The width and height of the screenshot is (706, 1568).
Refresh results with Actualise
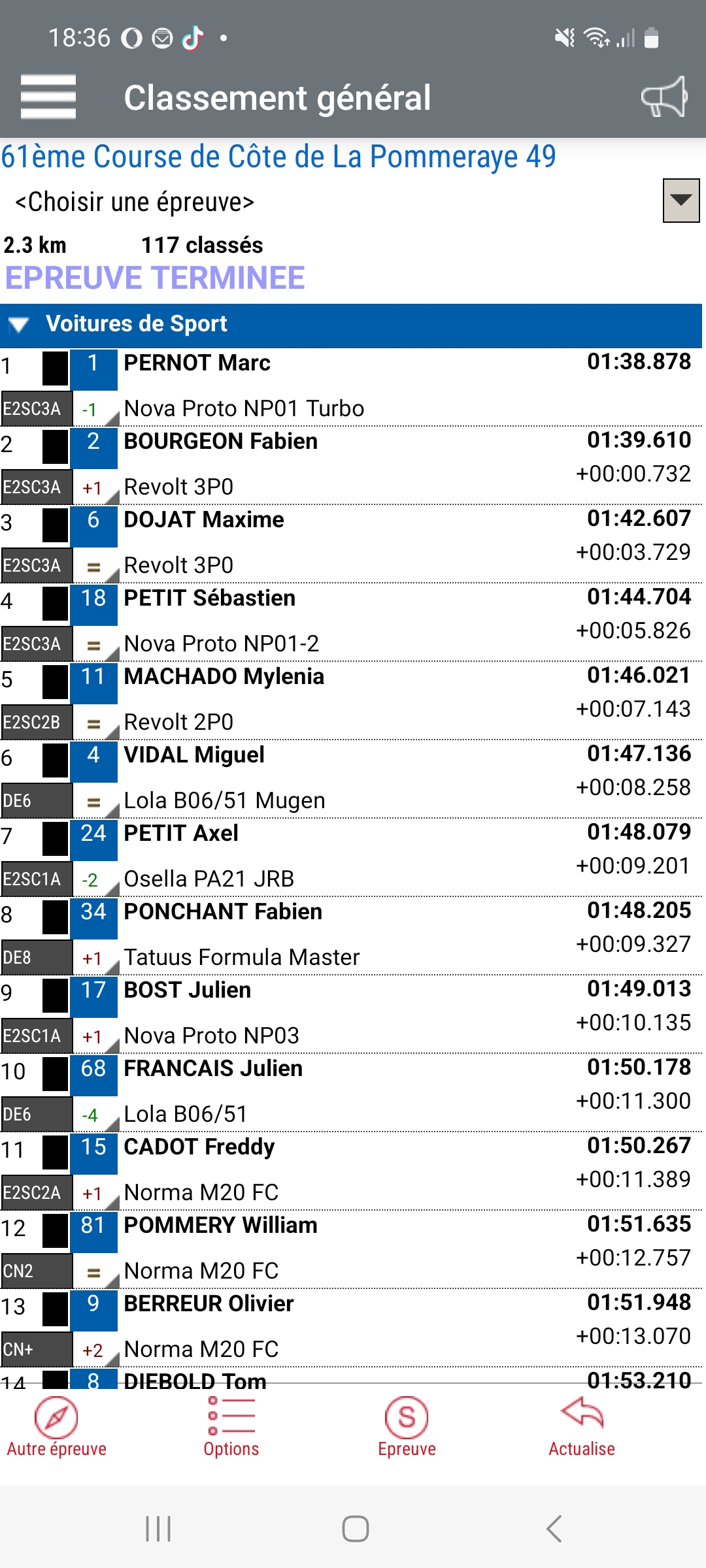(582, 1428)
